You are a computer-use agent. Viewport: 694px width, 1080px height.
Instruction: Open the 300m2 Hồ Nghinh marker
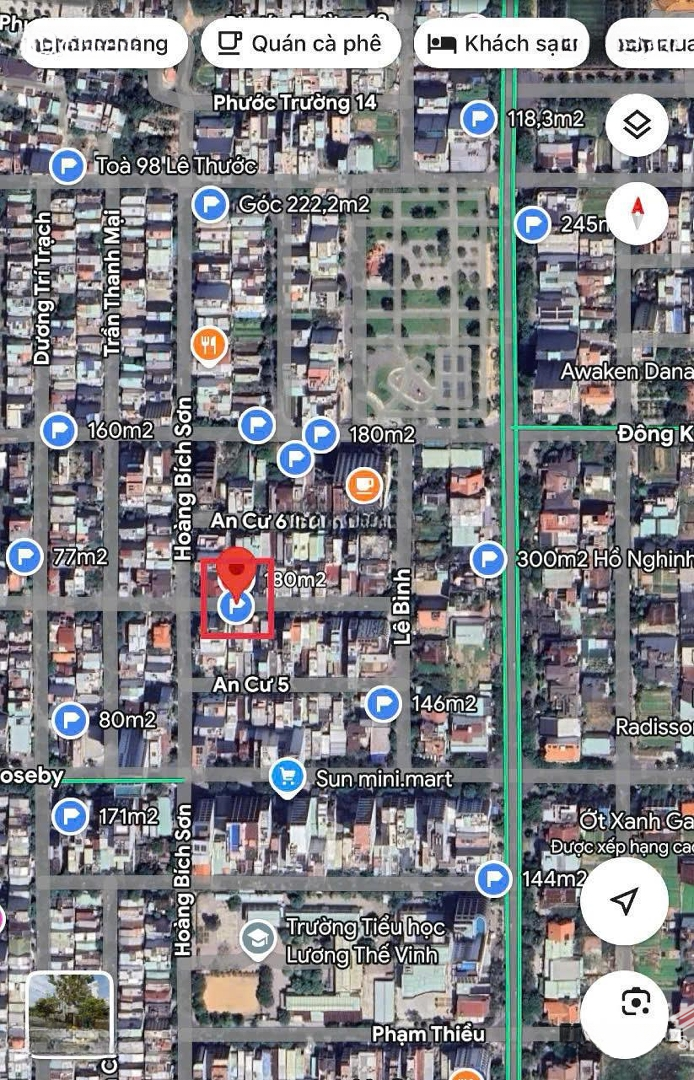pyautogui.click(x=488, y=559)
